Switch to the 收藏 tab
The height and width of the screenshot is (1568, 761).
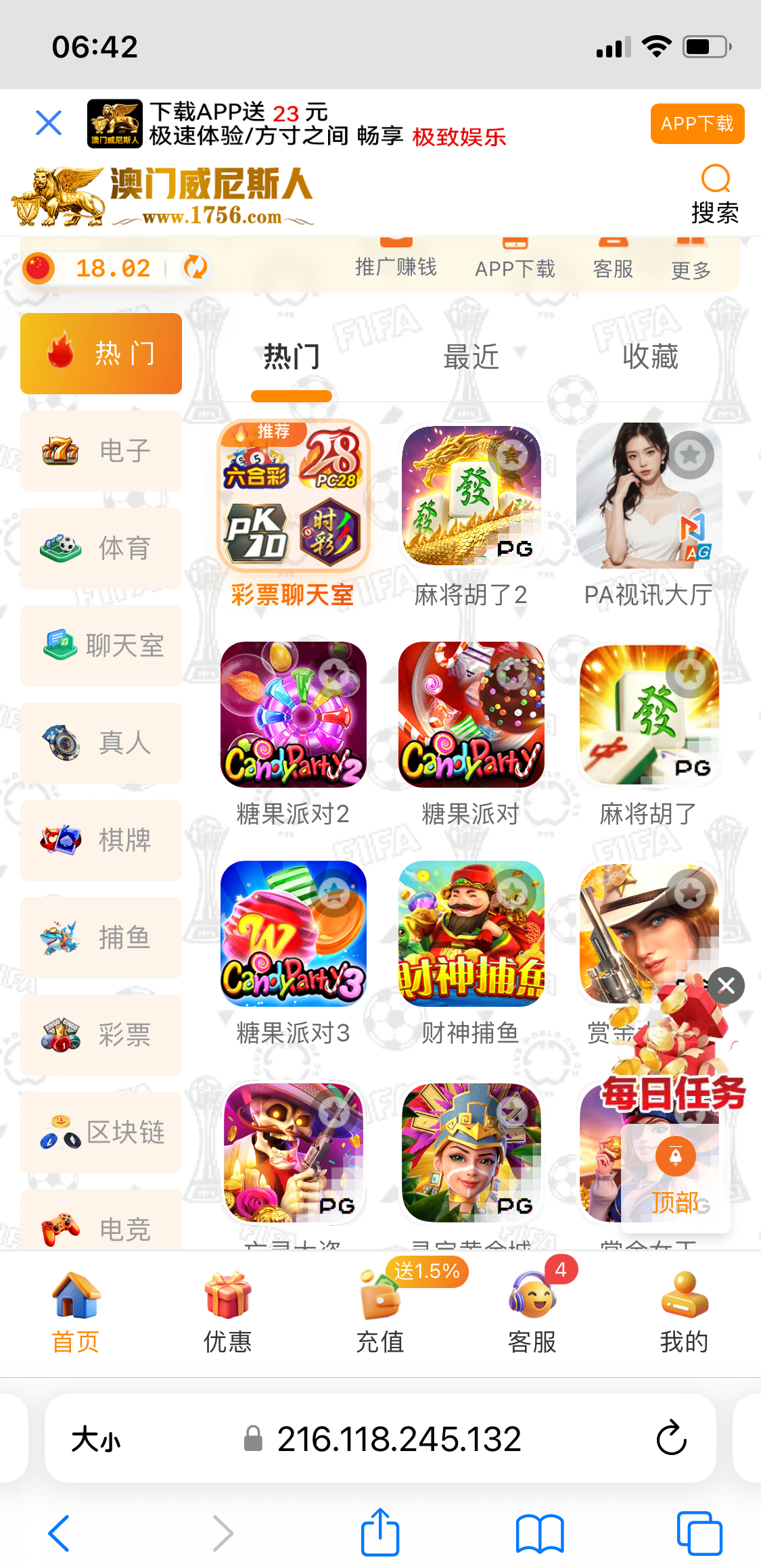coord(649,357)
